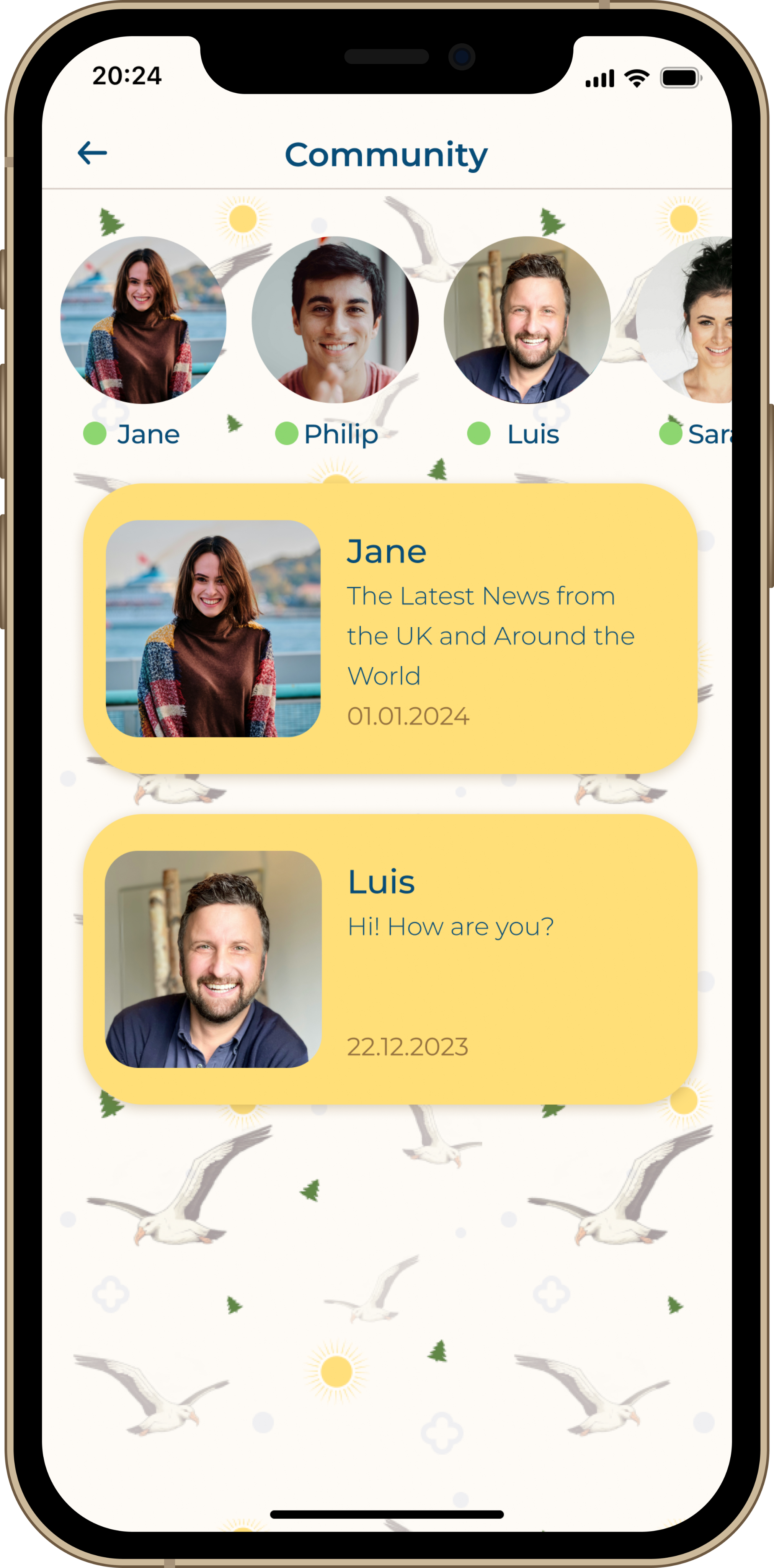
Task: Open Jane's round profile avatar
Action: tap(144, 320)
